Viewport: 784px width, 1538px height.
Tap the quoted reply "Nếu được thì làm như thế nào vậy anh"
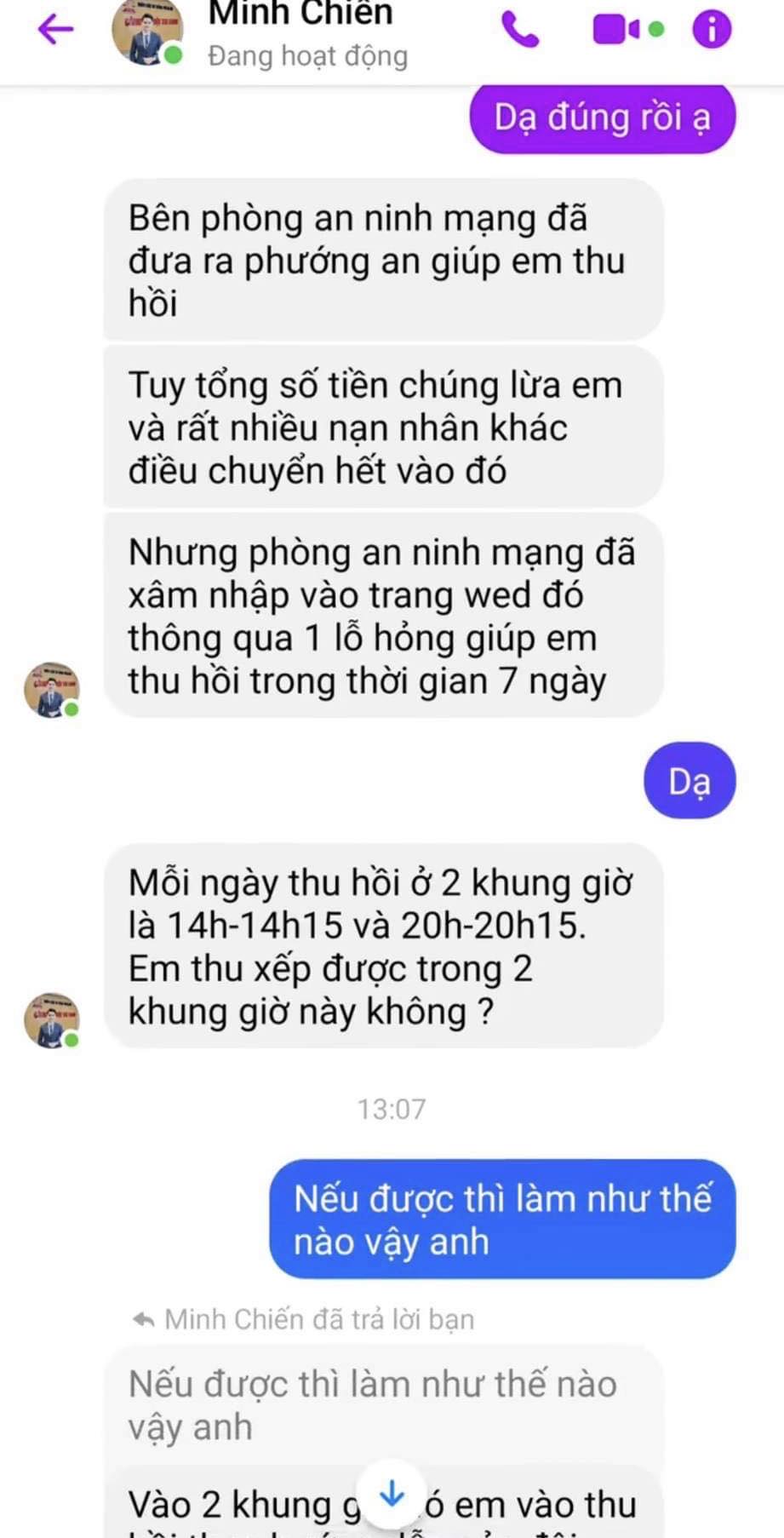coord(373,1404)
